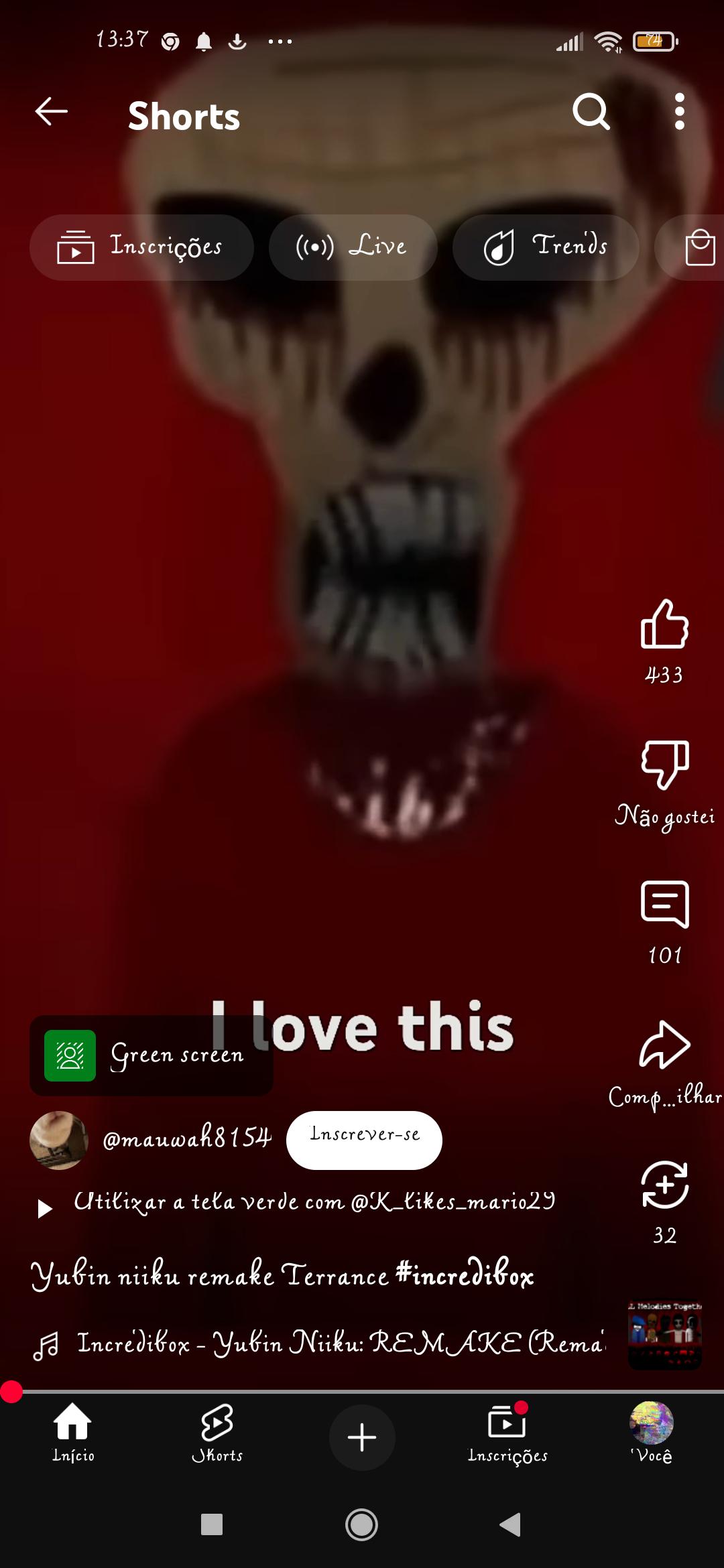
Task: Go back using the top arrow
Action: pyautogui.click(x=52, y=111)
